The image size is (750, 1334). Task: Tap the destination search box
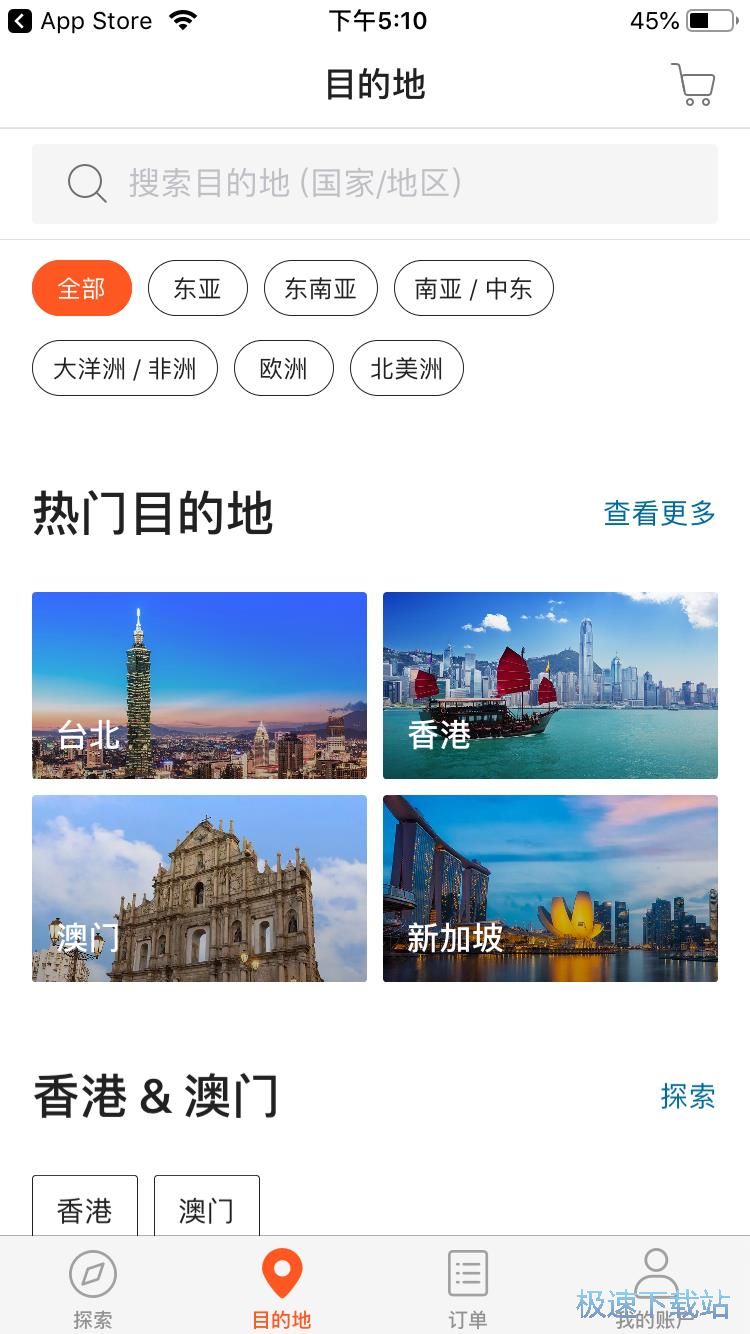375,184
